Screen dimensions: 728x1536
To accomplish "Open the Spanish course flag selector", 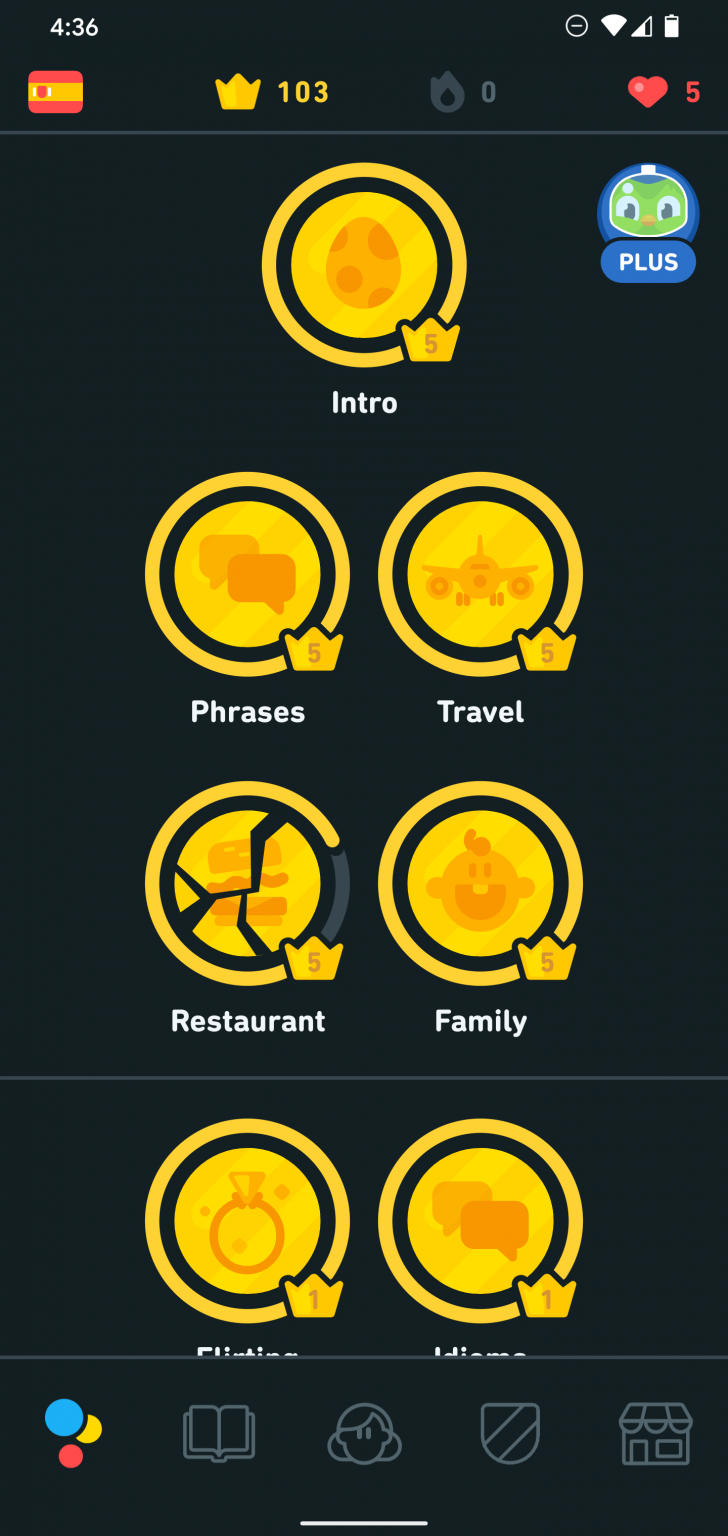I will pos(55,92).
